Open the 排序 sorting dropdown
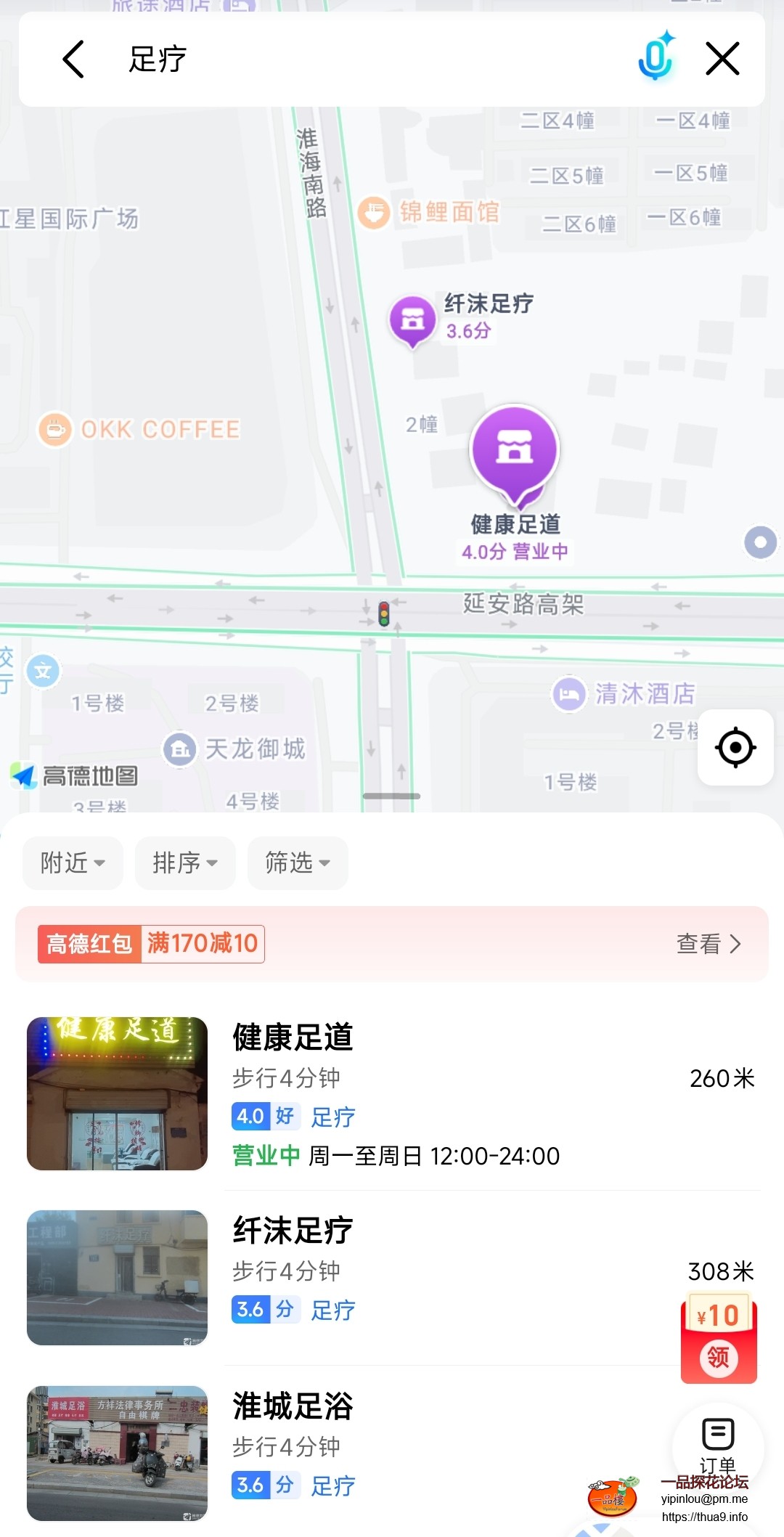This screenshot has width=784, height=1537. (x=185, y=863)
